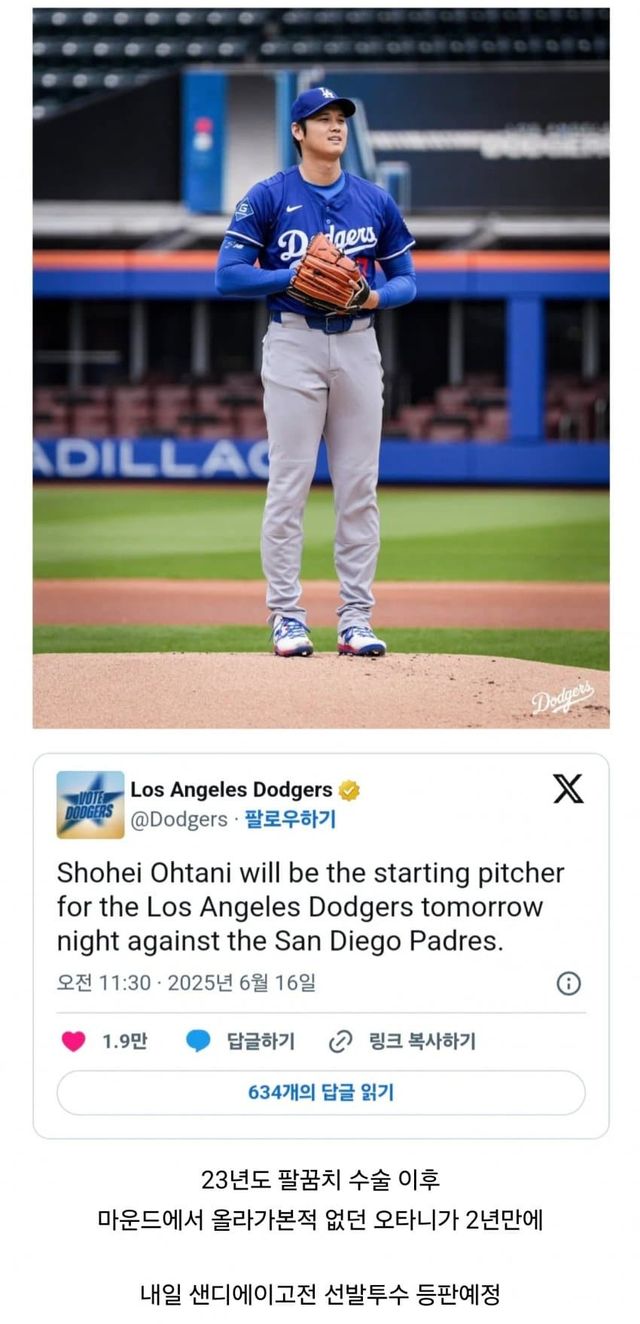The height and width of the screenshot is (1324, 640).
Task: Open the tweet info icon
Action: [x=568, y=983]
